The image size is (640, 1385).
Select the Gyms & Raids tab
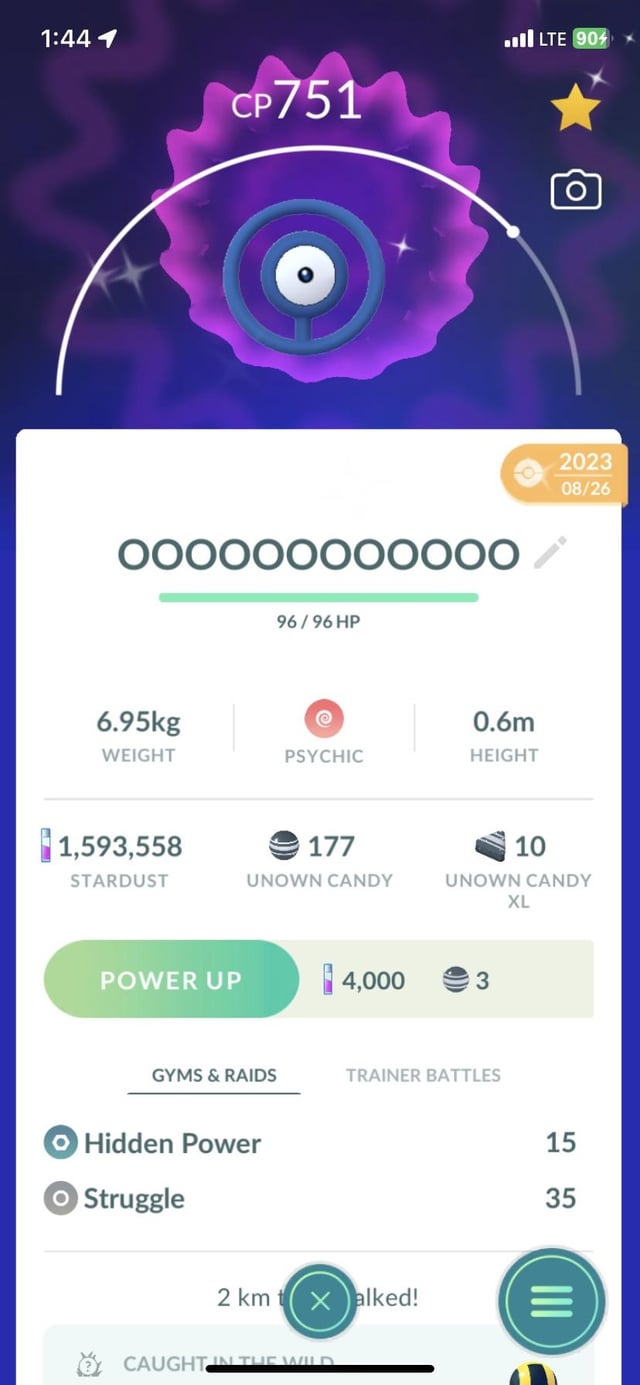coord(214,1075)
